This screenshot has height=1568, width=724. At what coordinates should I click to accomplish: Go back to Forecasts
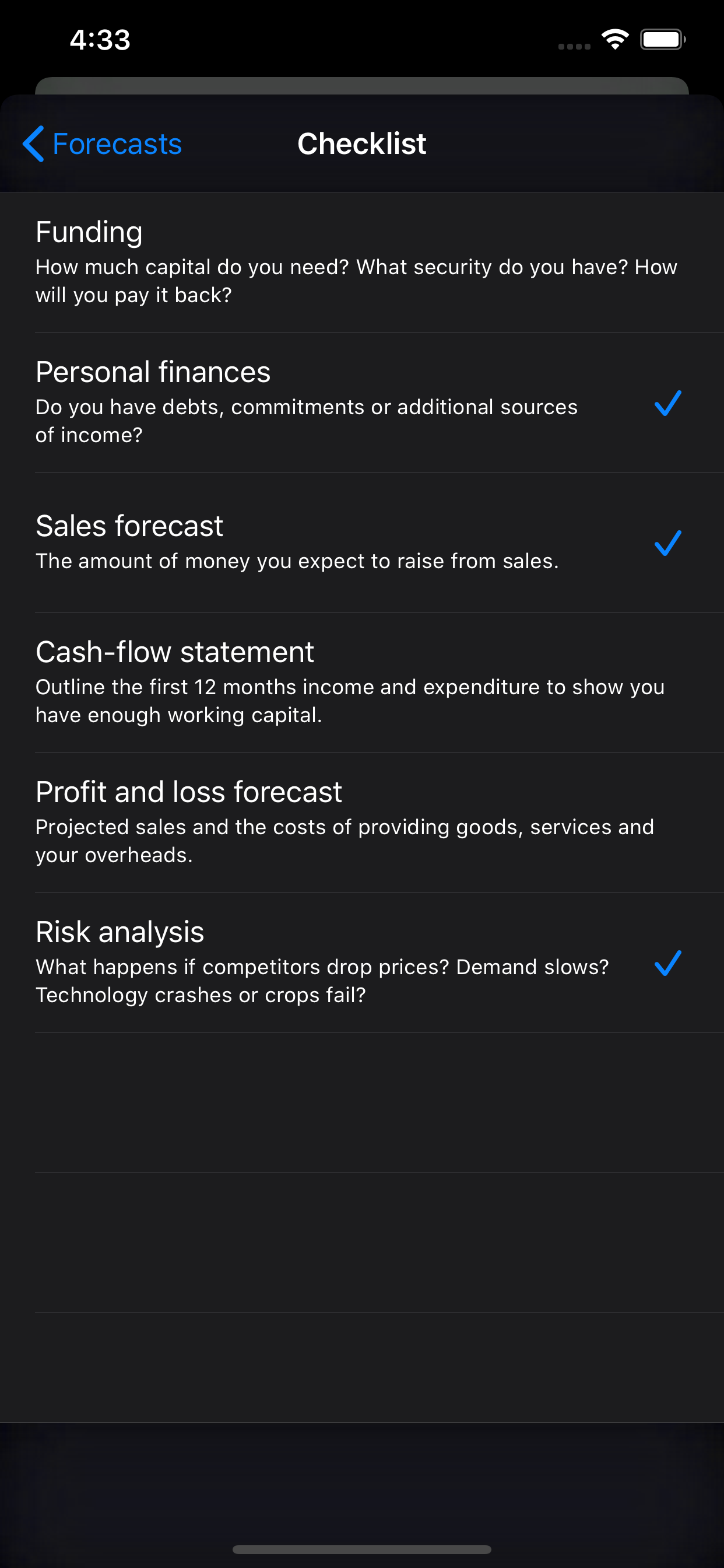tap(102, 144)
